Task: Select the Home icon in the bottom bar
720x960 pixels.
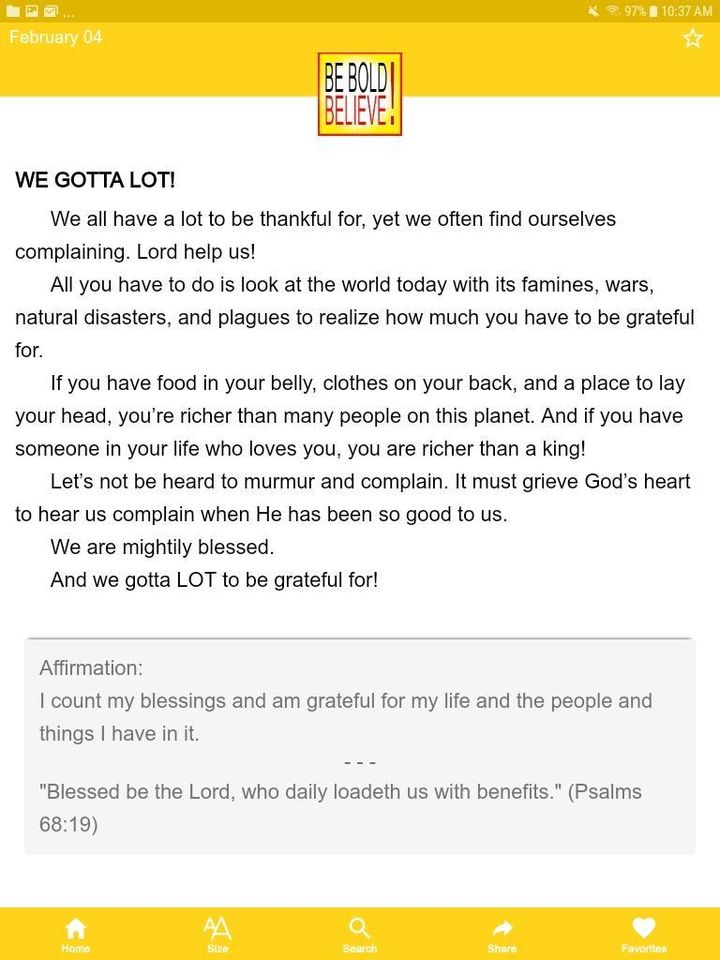Action: tap(75, 930)
